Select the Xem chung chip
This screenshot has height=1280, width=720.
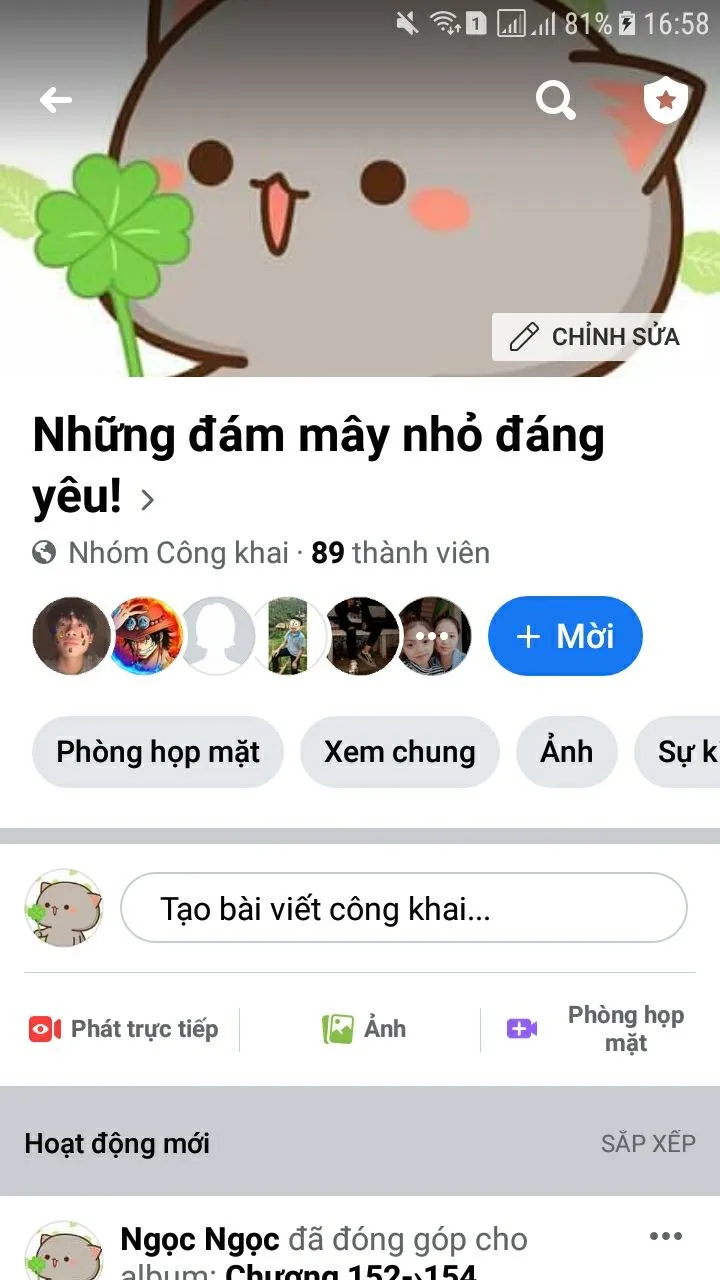[x=399, y=752]
